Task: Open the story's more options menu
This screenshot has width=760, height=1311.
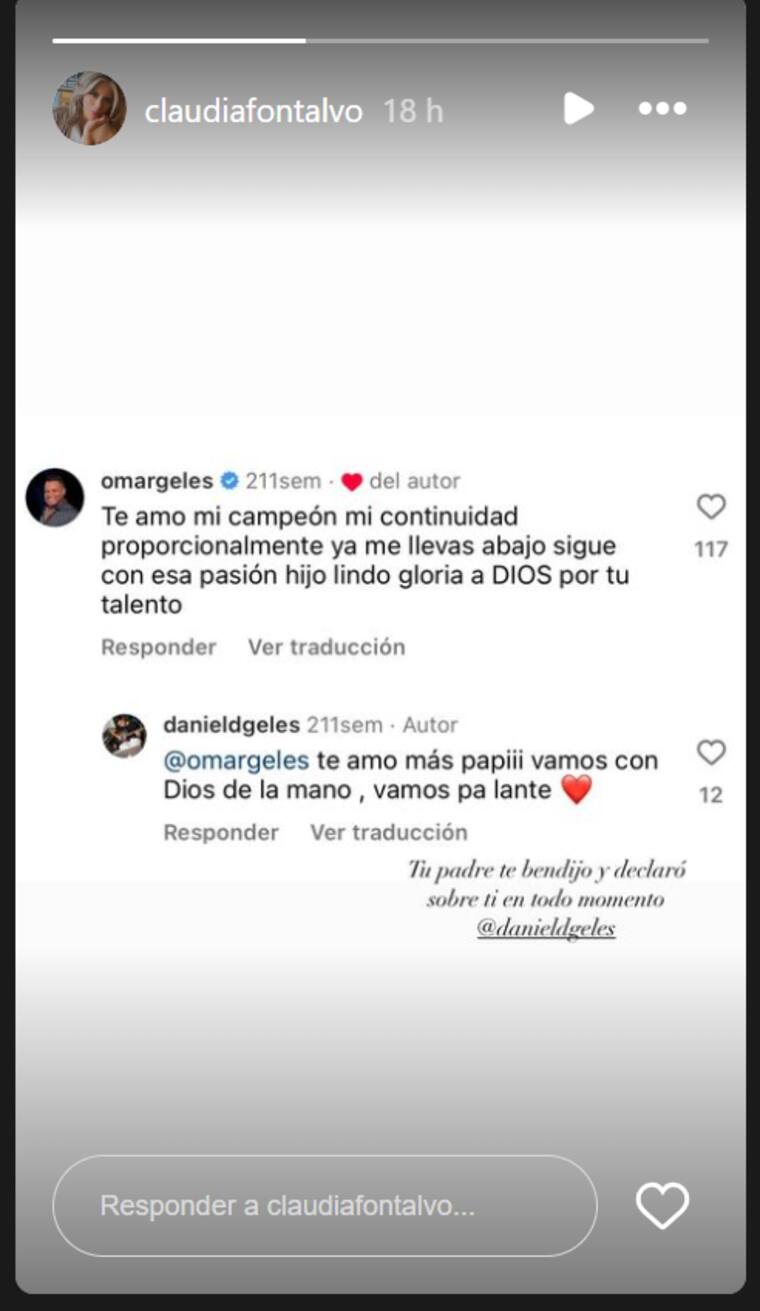Action: (x=662, y=108)
